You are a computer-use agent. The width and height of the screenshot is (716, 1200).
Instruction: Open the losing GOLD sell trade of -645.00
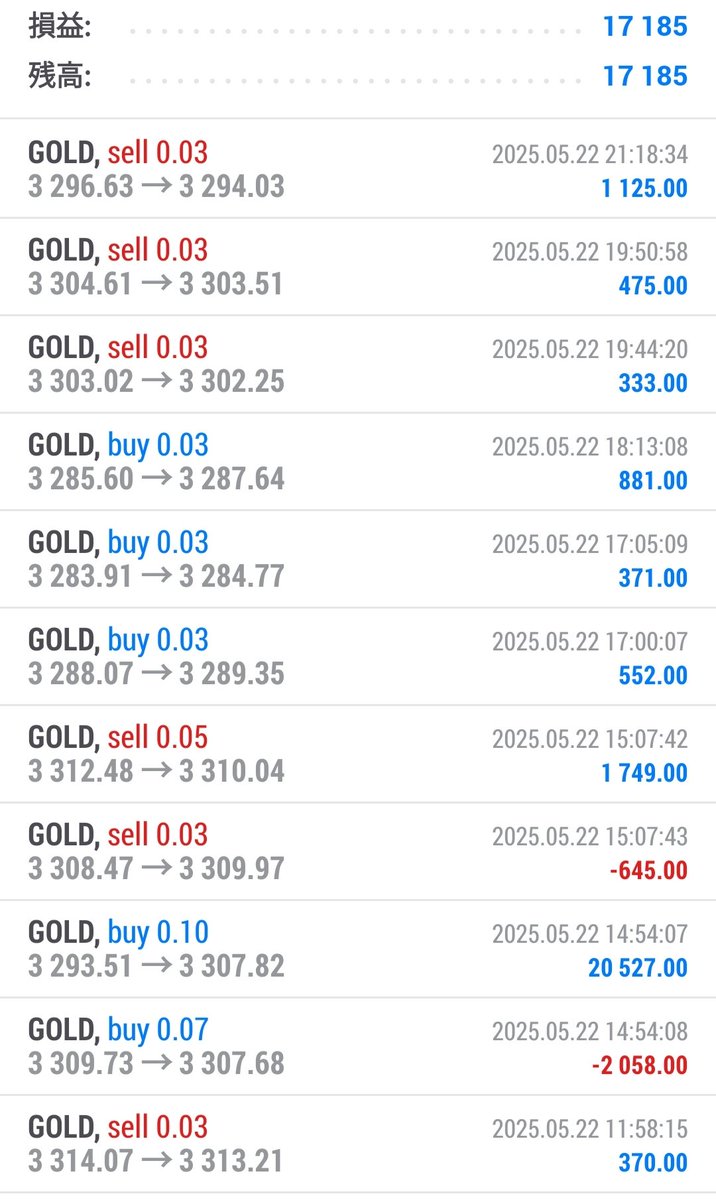(x=358, y=852)
